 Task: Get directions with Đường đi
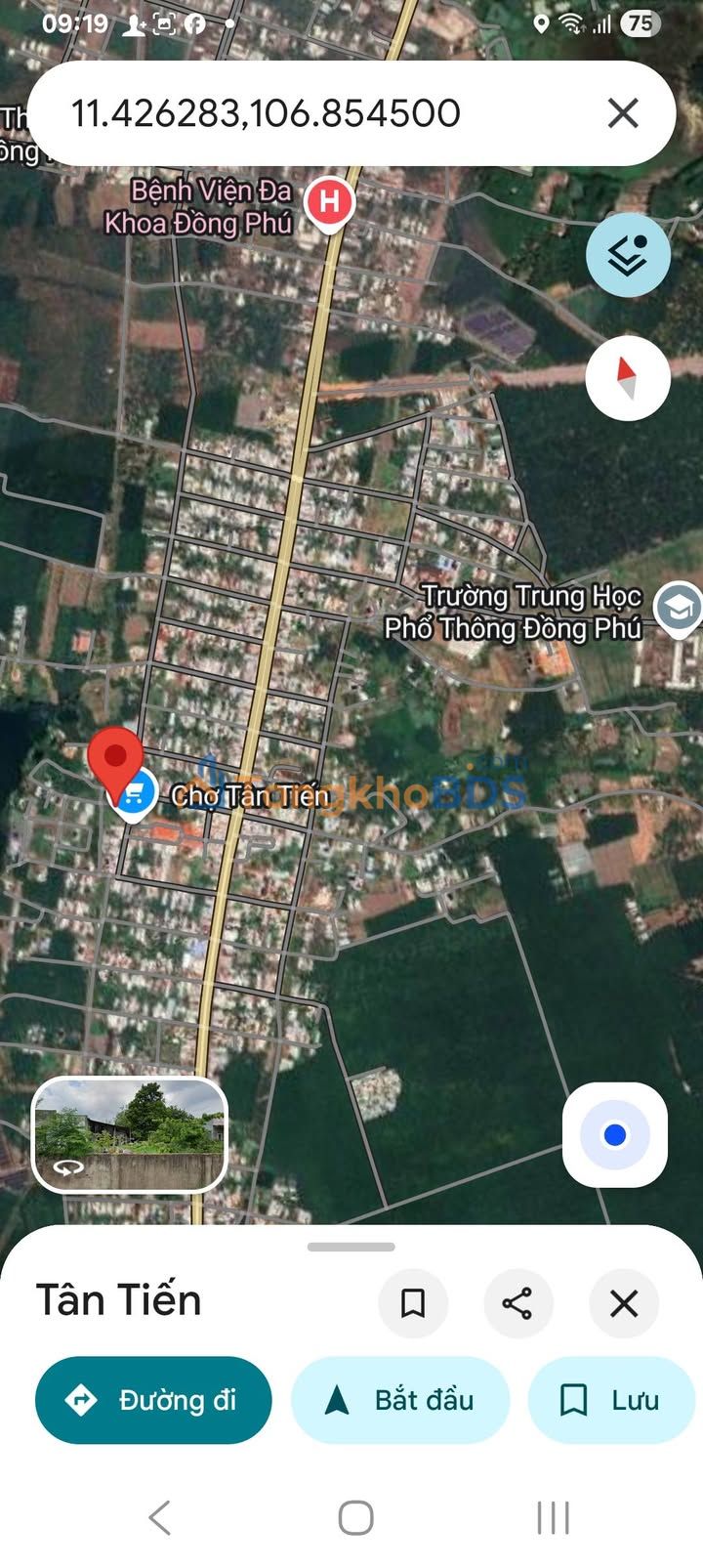click(x=153, y=1400)
